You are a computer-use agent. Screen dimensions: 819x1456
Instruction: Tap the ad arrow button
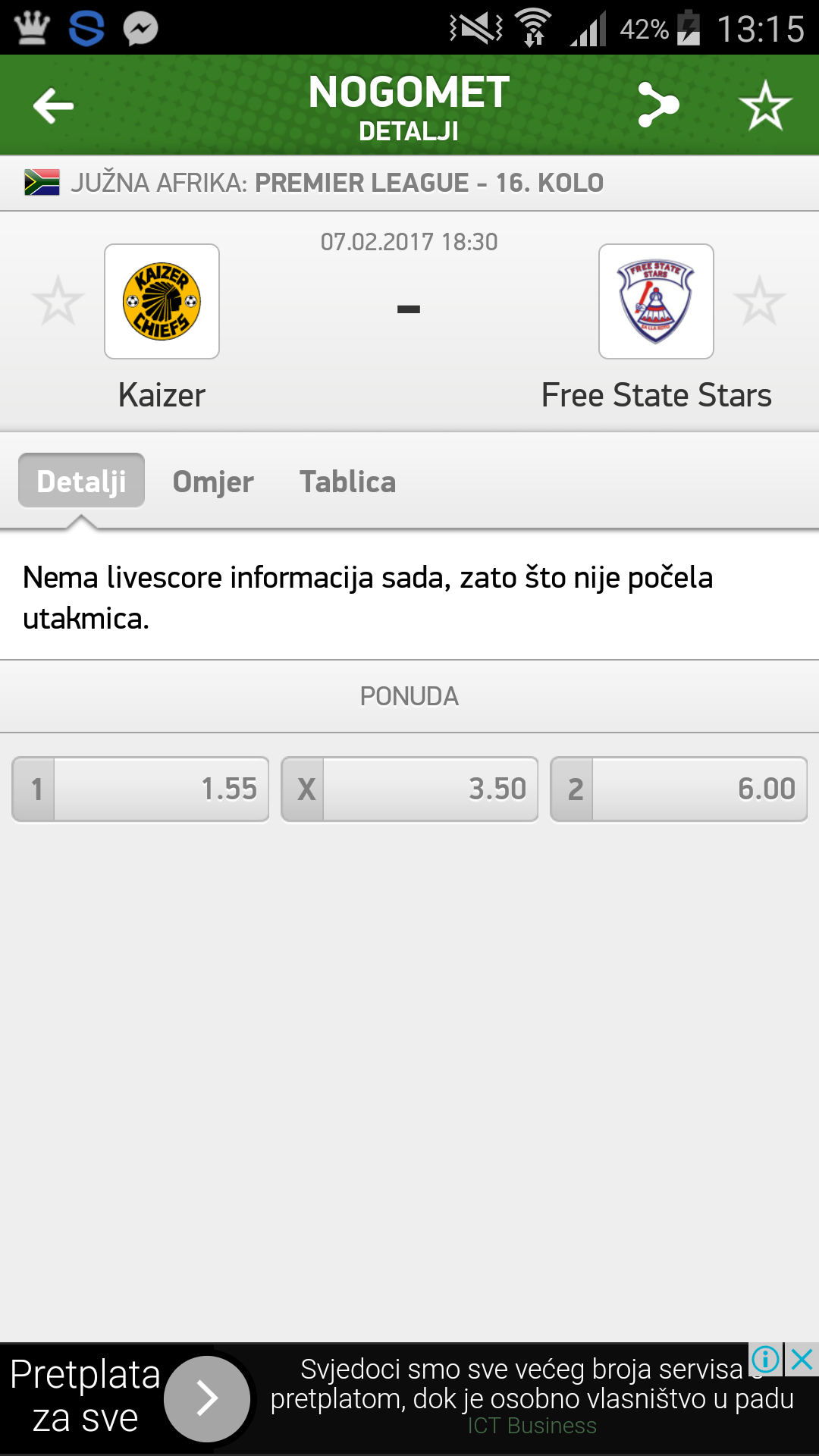click(x=207, y=1398)
